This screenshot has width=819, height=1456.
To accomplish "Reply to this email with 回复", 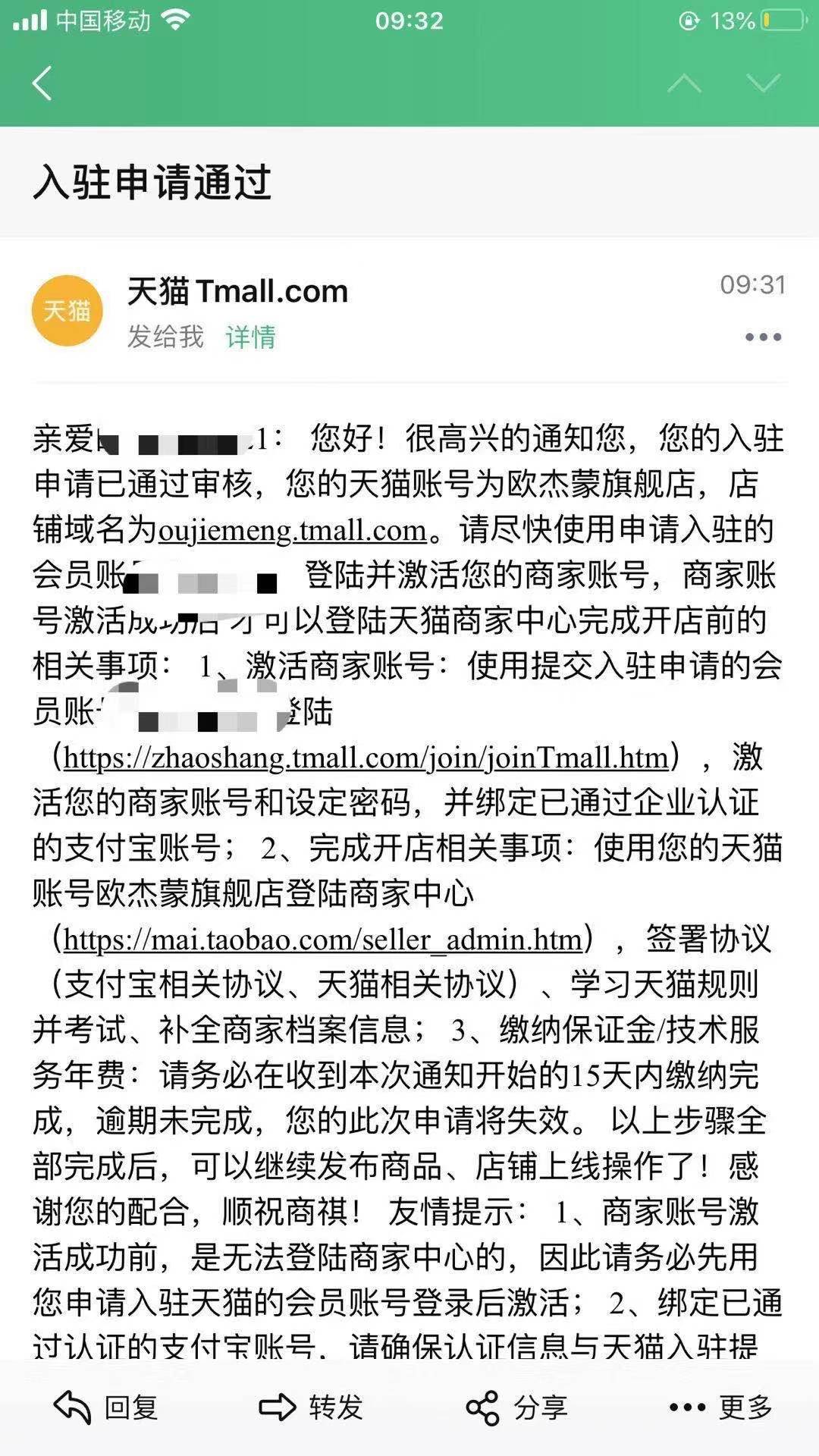I will tap(105, 1407).
